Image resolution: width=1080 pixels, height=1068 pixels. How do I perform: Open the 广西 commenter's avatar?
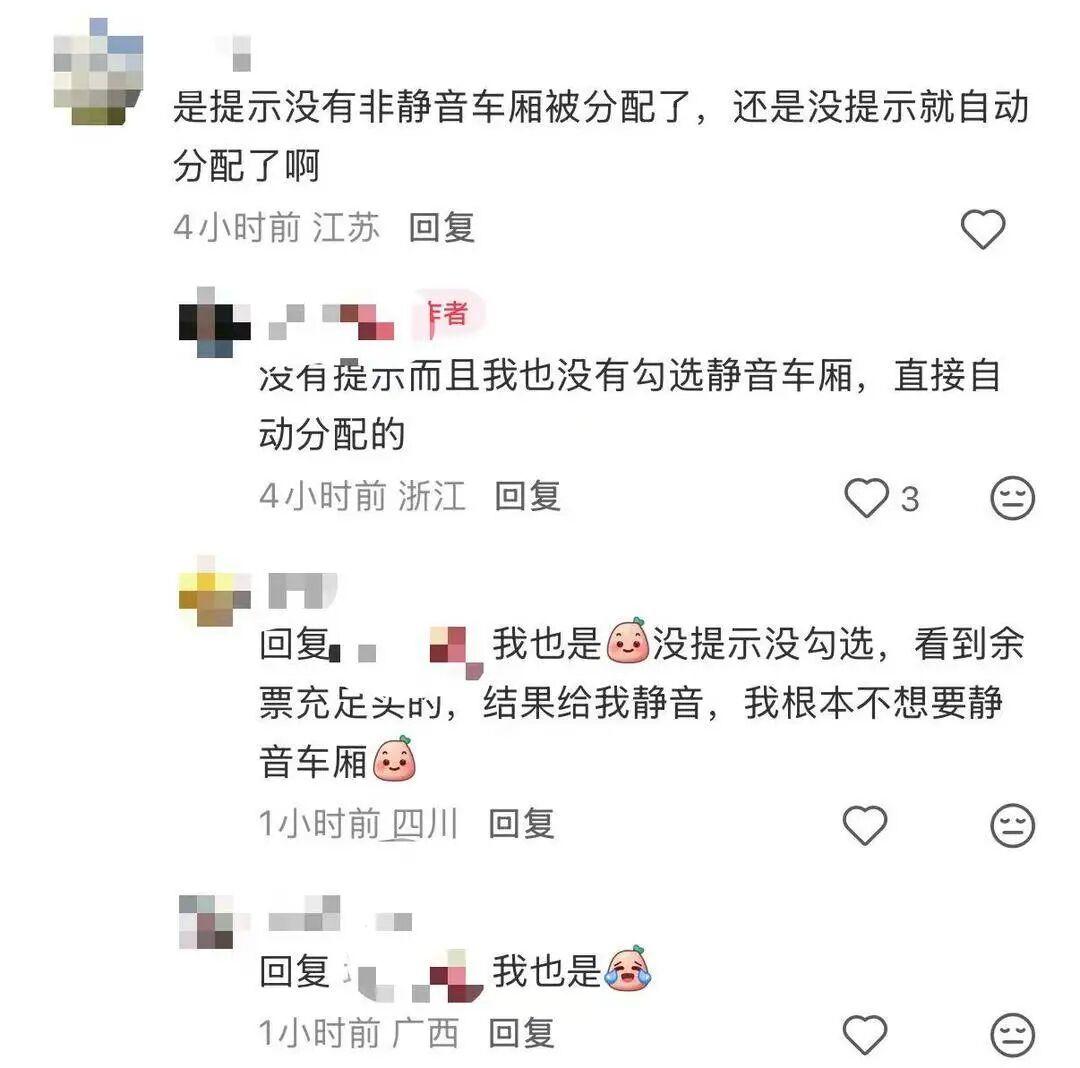click(x=206, y=921)
